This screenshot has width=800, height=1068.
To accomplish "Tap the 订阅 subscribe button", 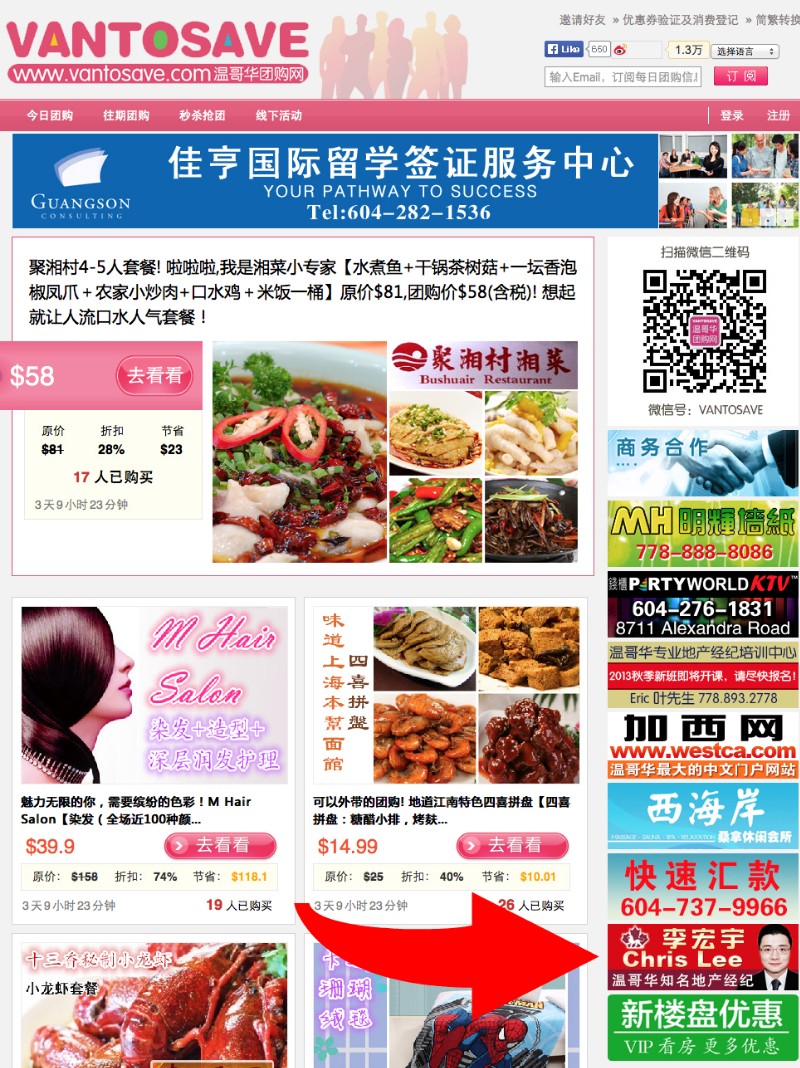I will tap(741, 77).
